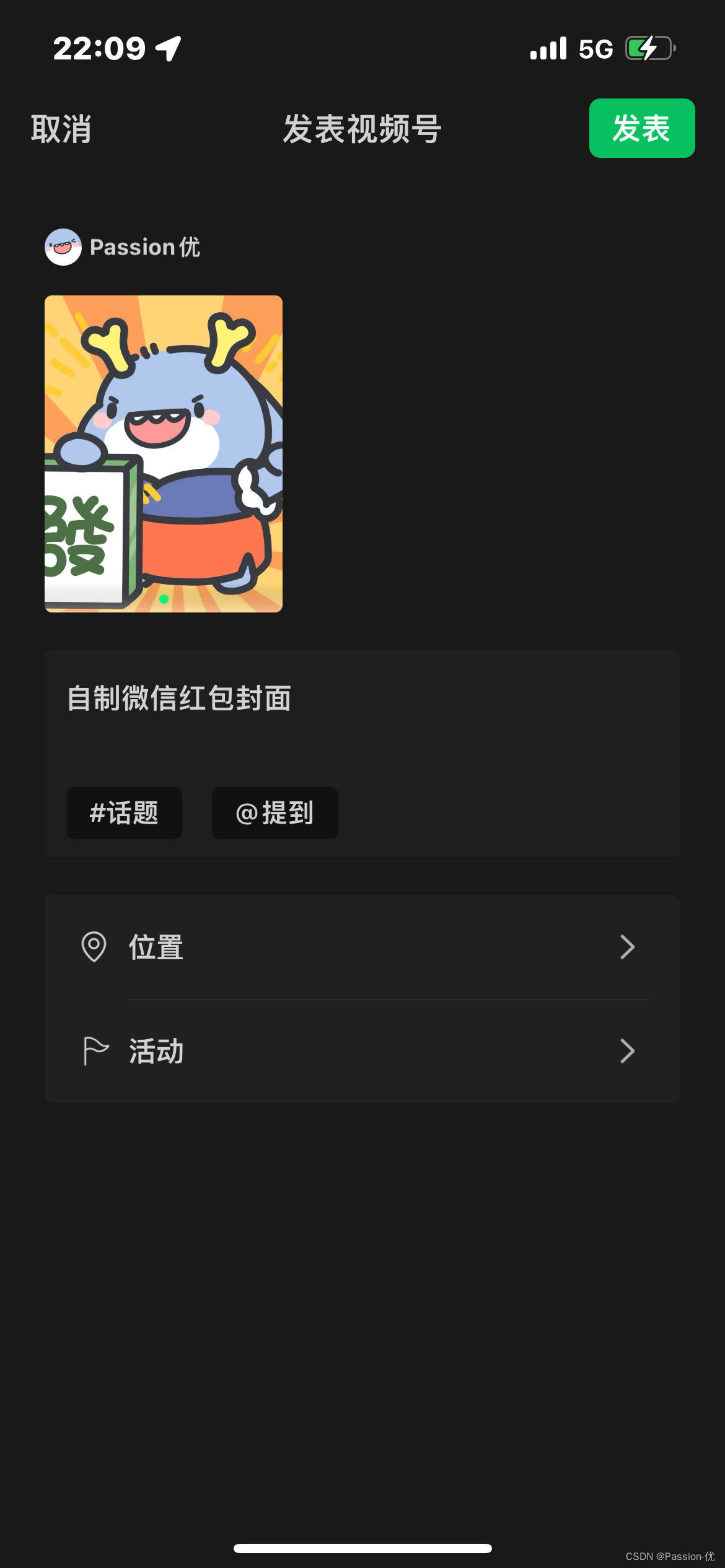Mention someone using @提到
The height and width of the screenshot is (1568, 725).
pos(275,812)
